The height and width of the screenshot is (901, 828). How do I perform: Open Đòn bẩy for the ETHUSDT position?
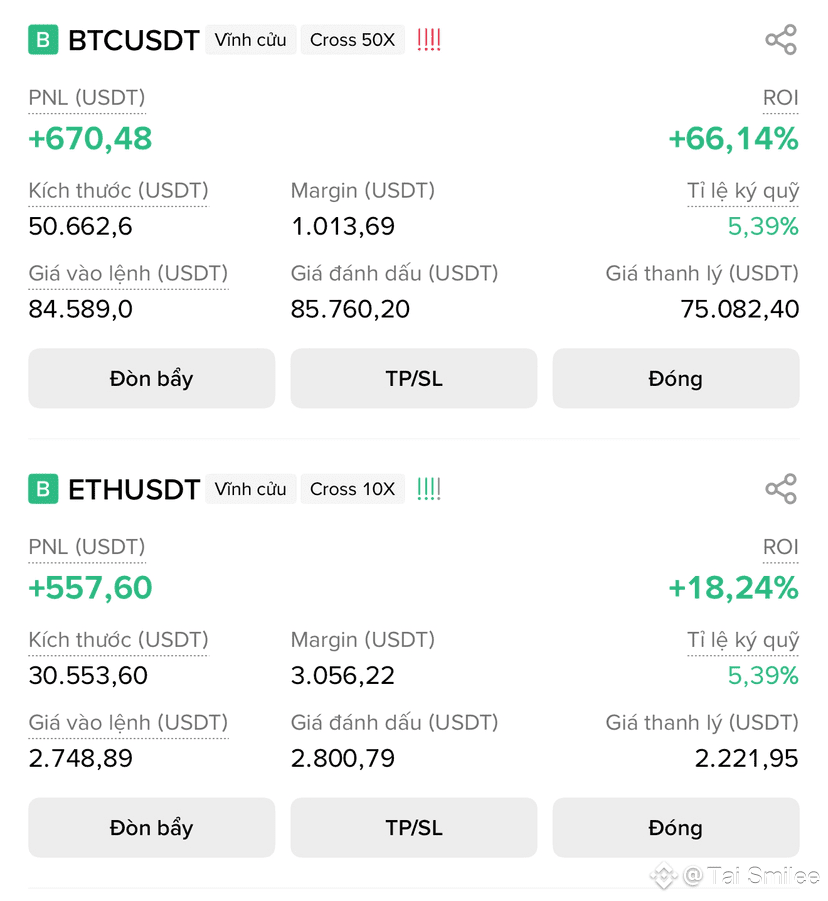pyautogui.click(x=151, y=827)
